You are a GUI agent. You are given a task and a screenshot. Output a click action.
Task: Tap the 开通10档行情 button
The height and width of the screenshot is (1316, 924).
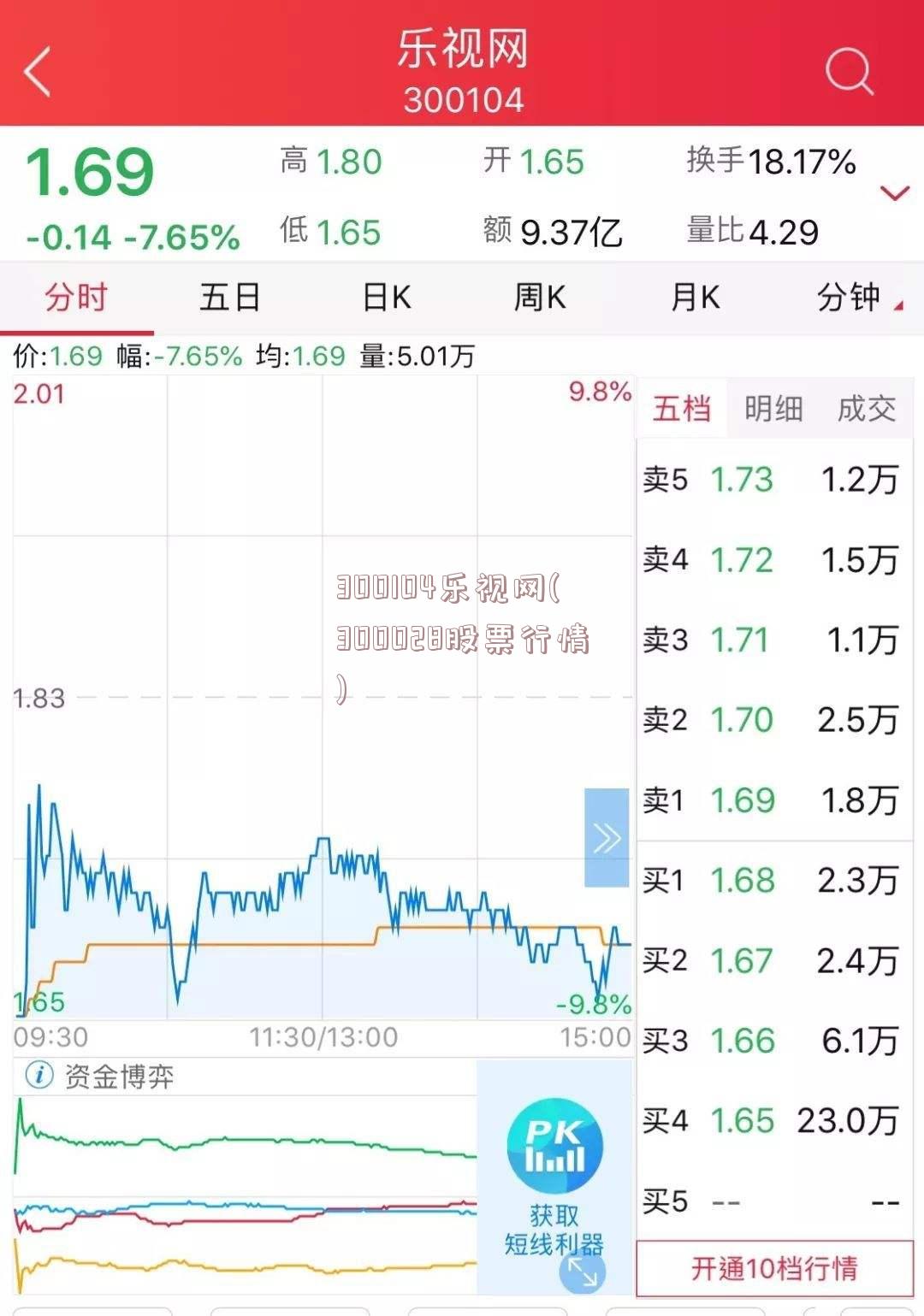click(774, 1267)
